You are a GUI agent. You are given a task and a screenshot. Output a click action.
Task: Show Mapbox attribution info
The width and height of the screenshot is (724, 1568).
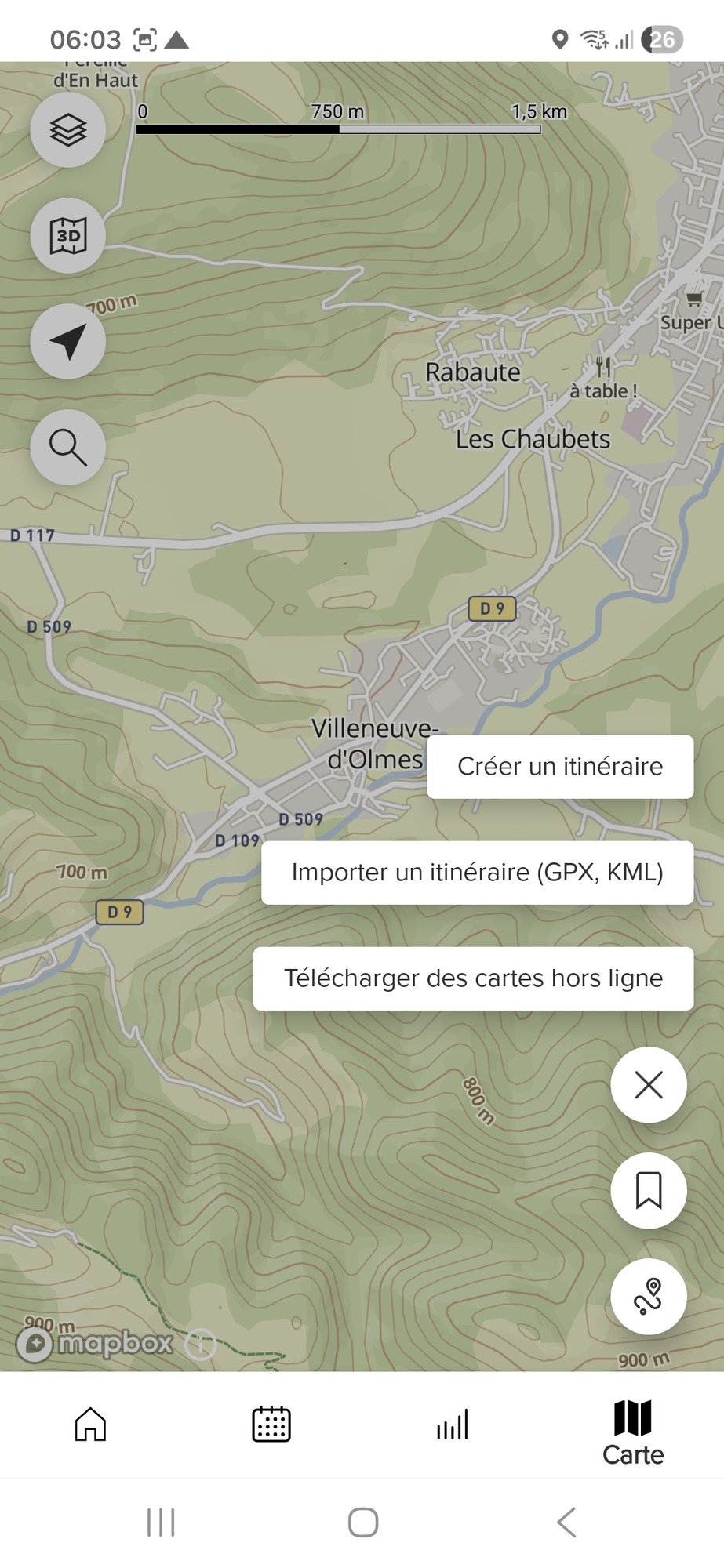coord(201,1344)
